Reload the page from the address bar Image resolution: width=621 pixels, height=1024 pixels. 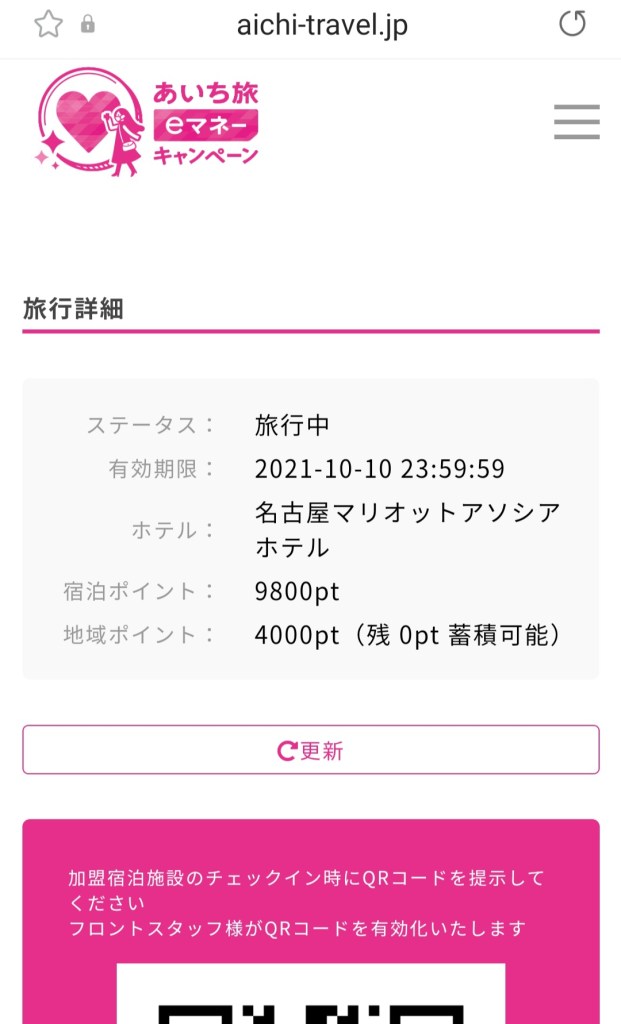[x=572, y=24]
